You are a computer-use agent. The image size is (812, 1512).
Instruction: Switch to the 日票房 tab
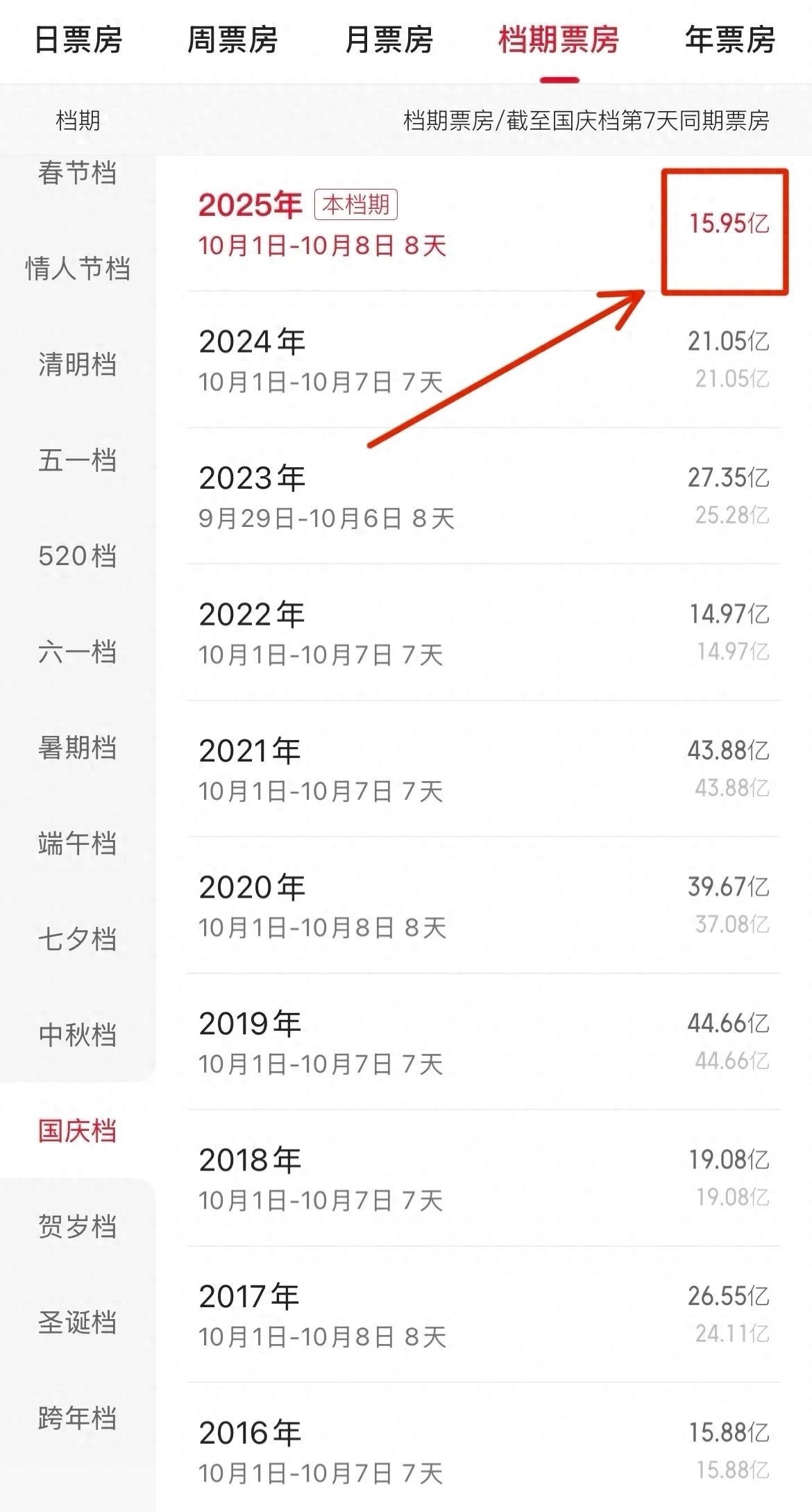pos(78,40)
